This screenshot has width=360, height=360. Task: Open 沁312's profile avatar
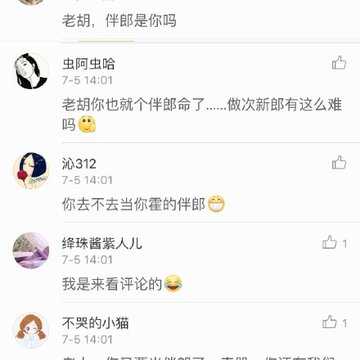coord(31,171)
